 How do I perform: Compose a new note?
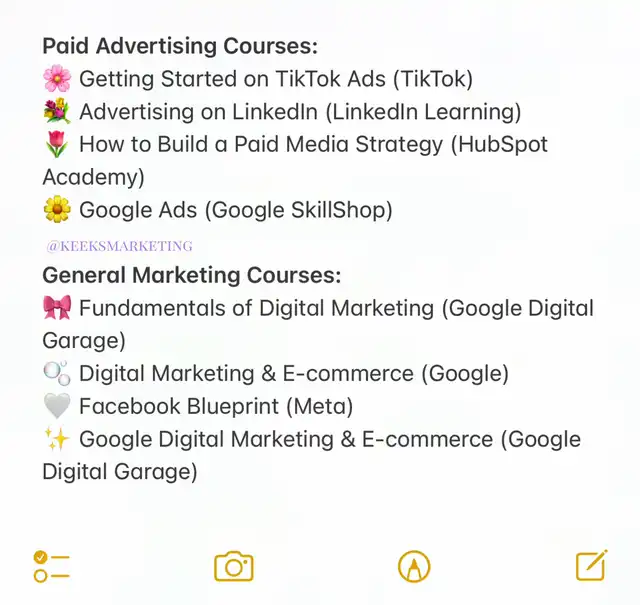(x=591, y=565)
